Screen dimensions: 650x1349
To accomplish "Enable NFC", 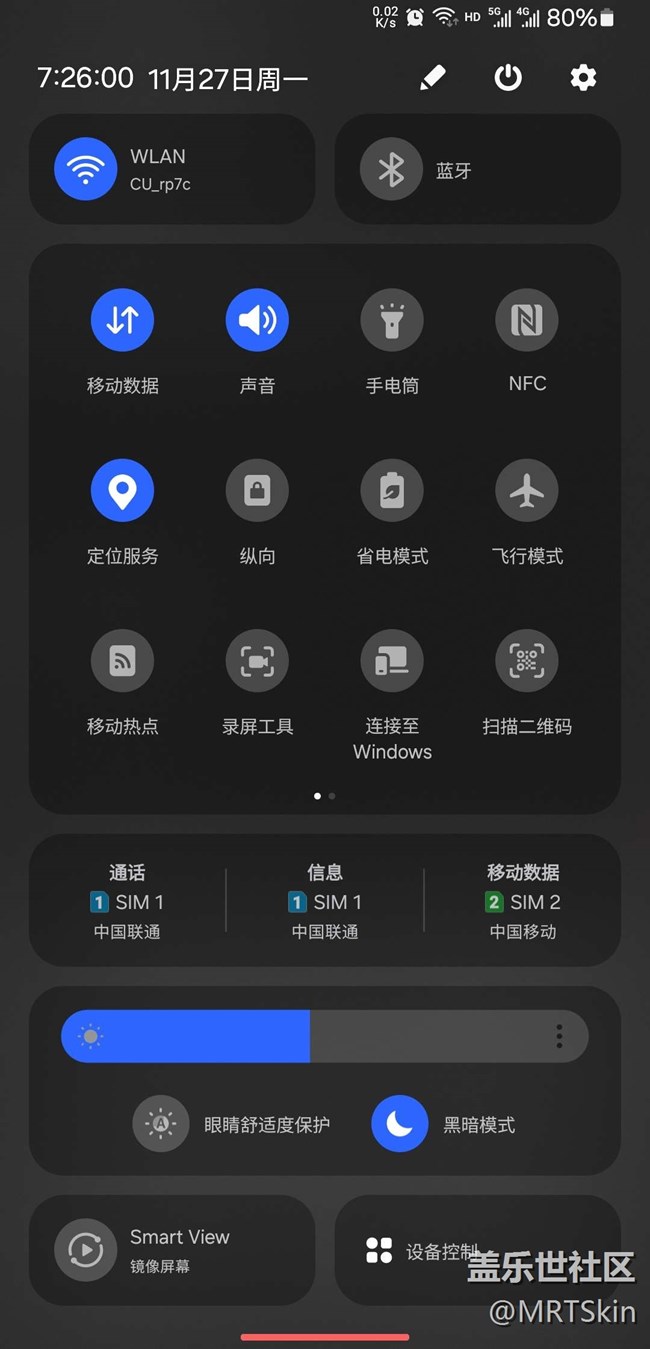I will 527,320.
